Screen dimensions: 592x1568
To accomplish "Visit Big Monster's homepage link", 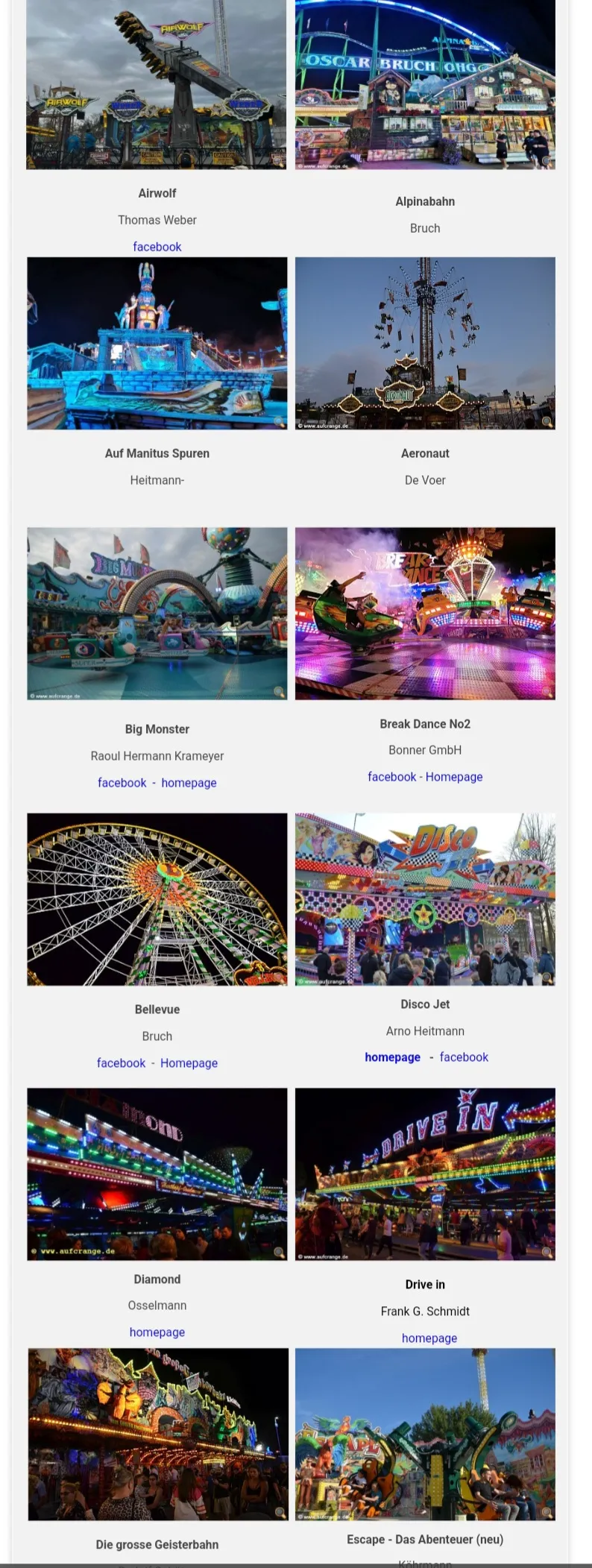I will pos(189,783).
